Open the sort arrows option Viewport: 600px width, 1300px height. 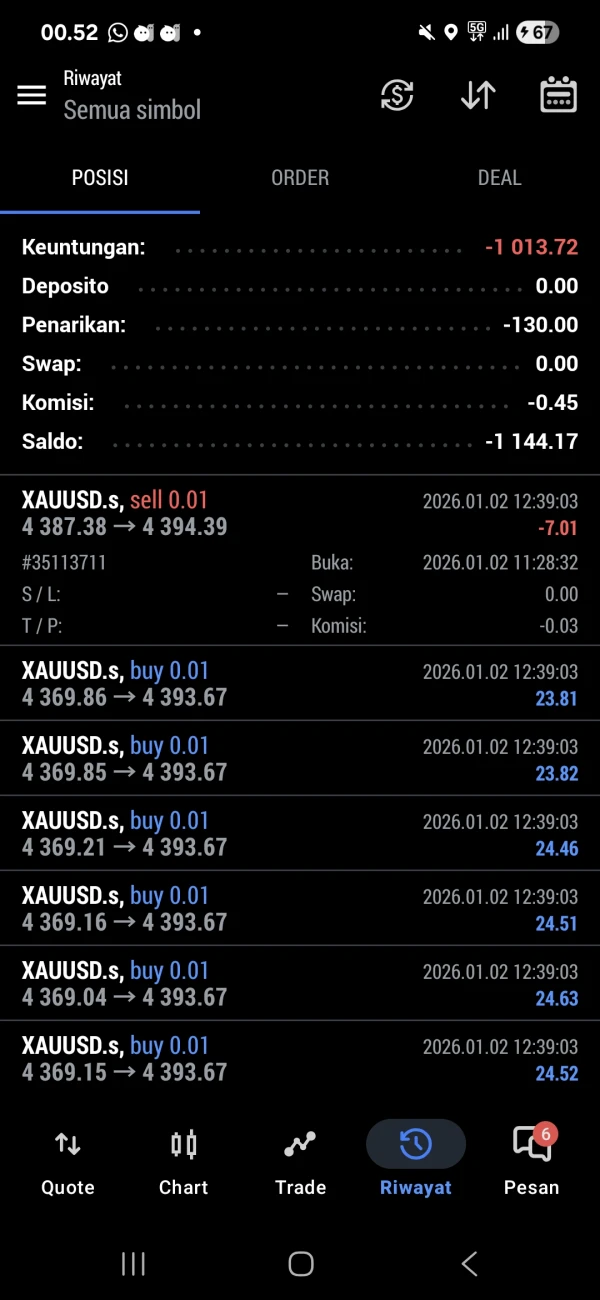coord(478,95)
